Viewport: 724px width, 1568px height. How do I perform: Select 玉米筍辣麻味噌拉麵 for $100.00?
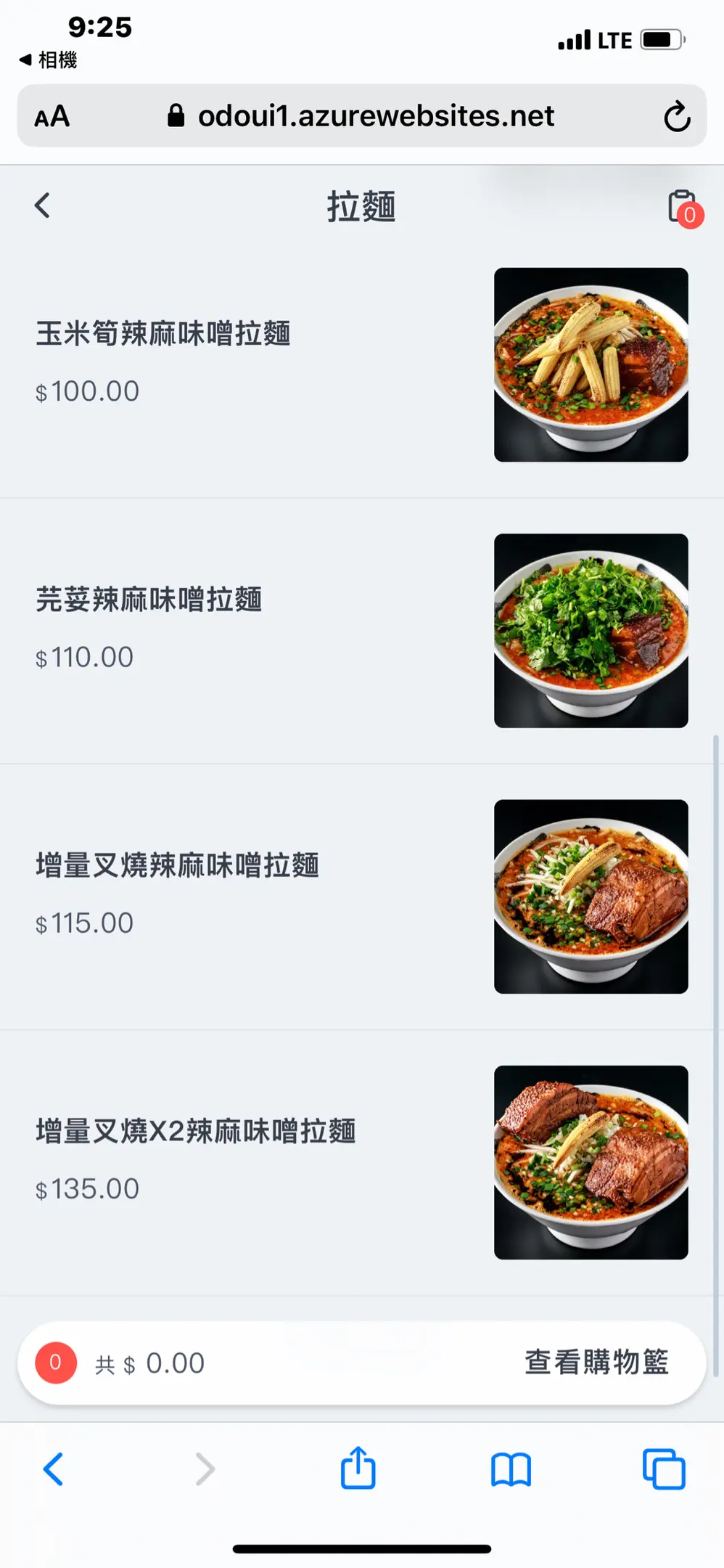pos(163,334)
